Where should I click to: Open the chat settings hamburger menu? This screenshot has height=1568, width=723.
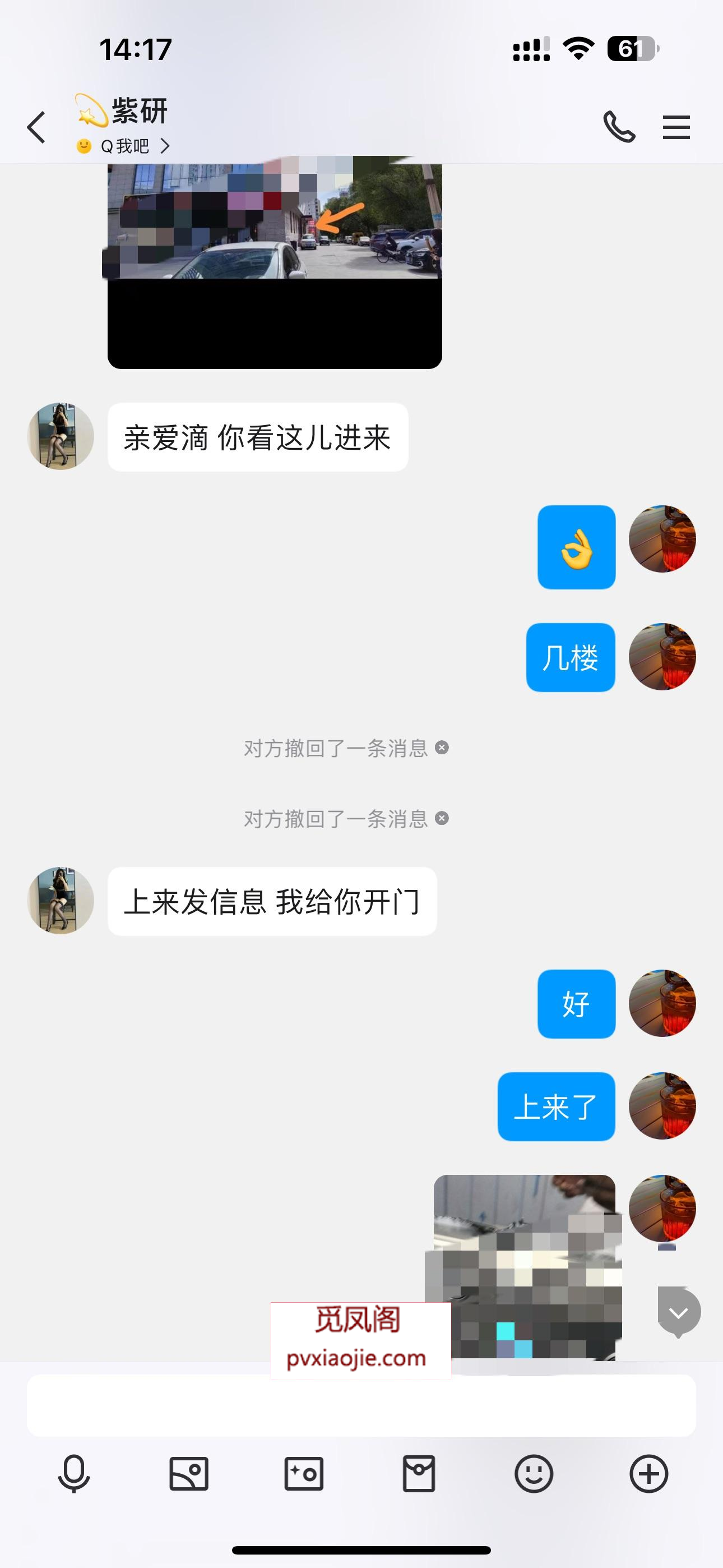click(676, 128)
